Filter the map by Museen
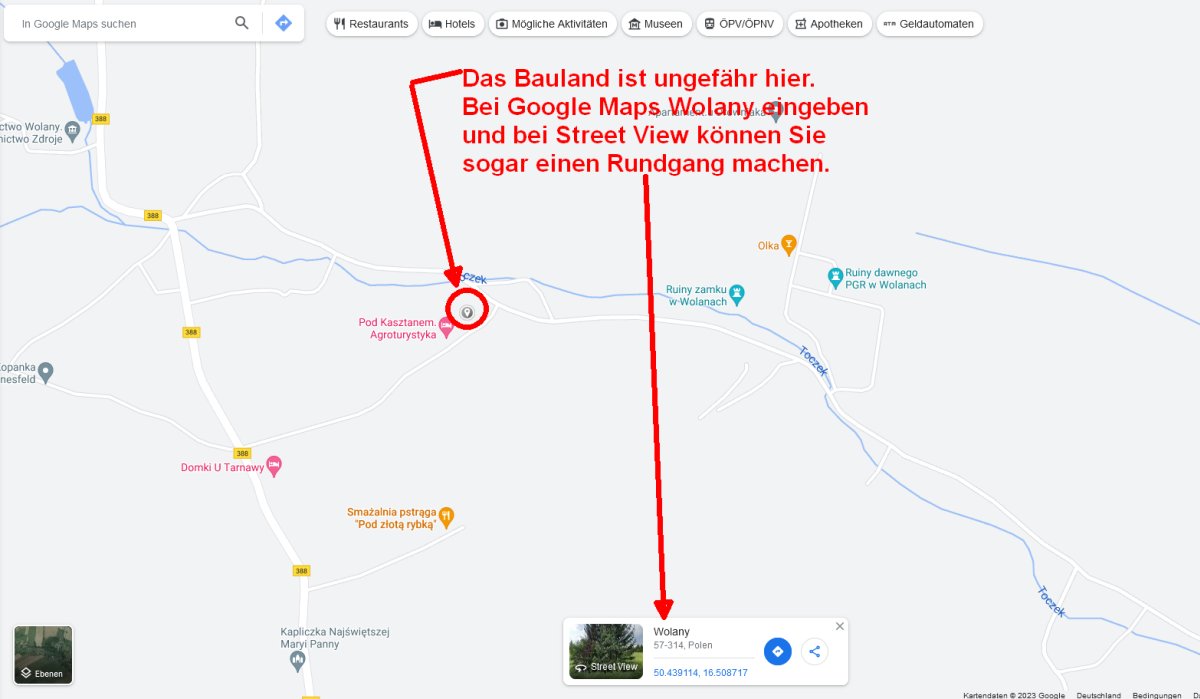1200x699 pixels. [656, 24]
